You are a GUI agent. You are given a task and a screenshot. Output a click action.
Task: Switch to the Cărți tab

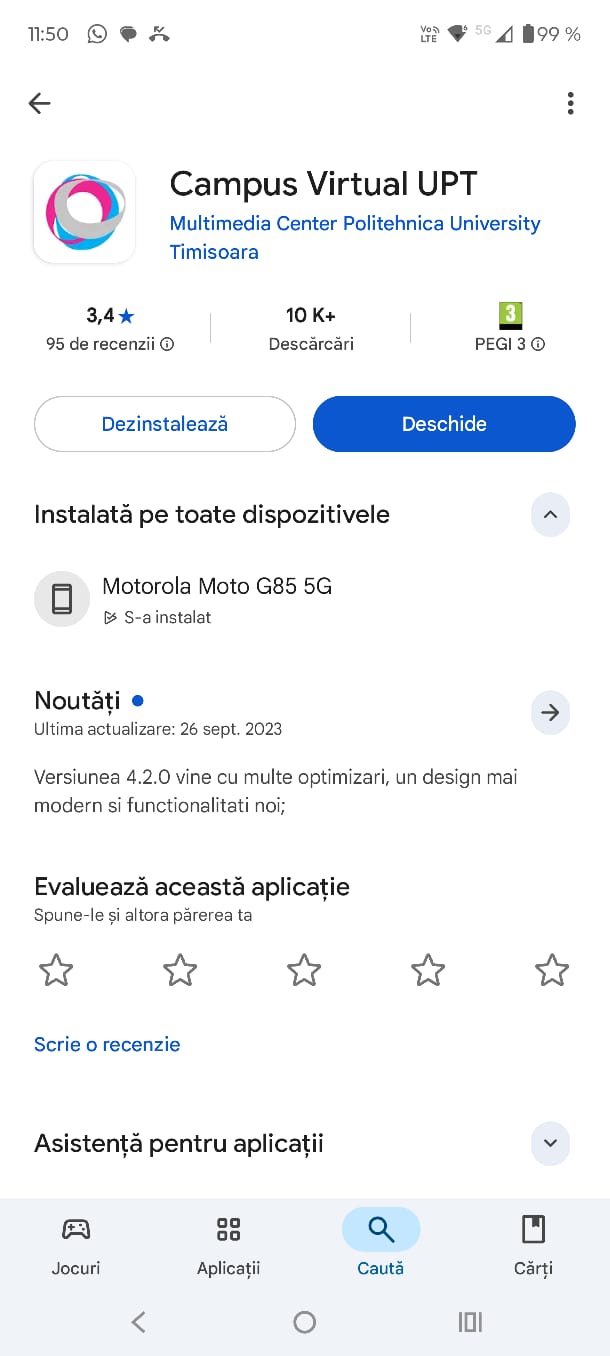point(533,1244)
